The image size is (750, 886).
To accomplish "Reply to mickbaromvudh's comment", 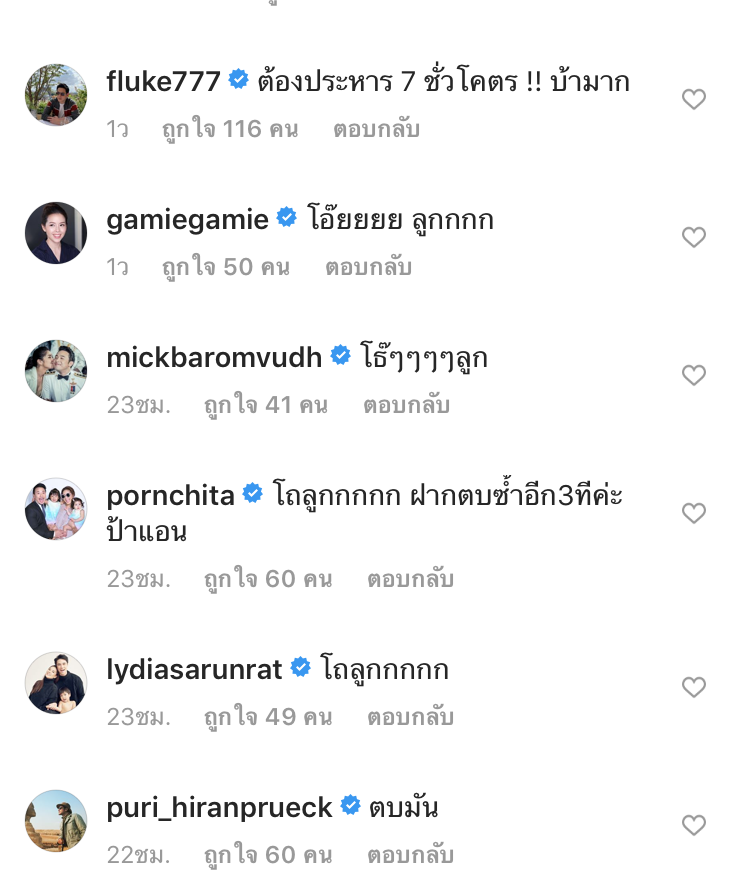I will coord(406,405).
